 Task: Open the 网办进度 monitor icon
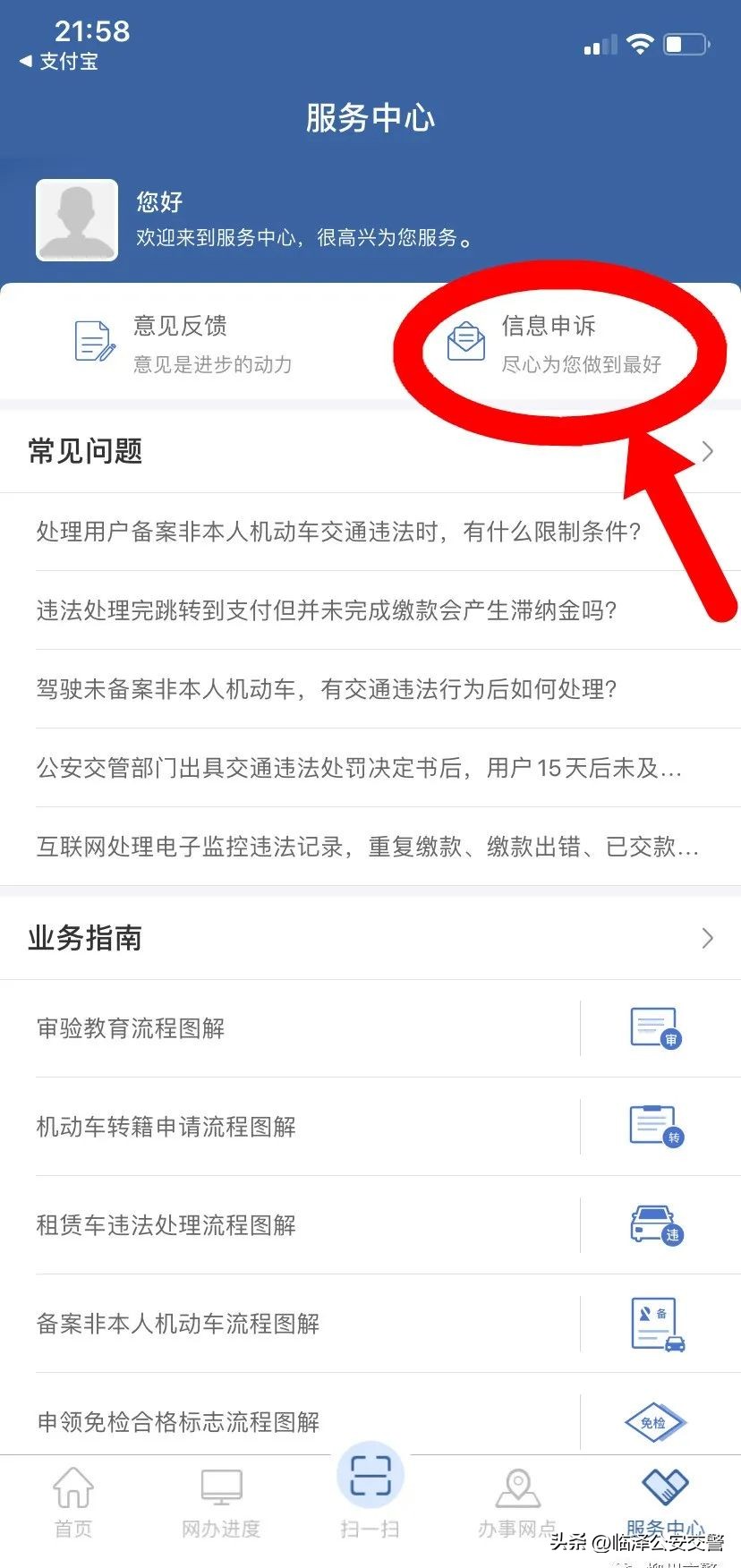pos(221,1487)
